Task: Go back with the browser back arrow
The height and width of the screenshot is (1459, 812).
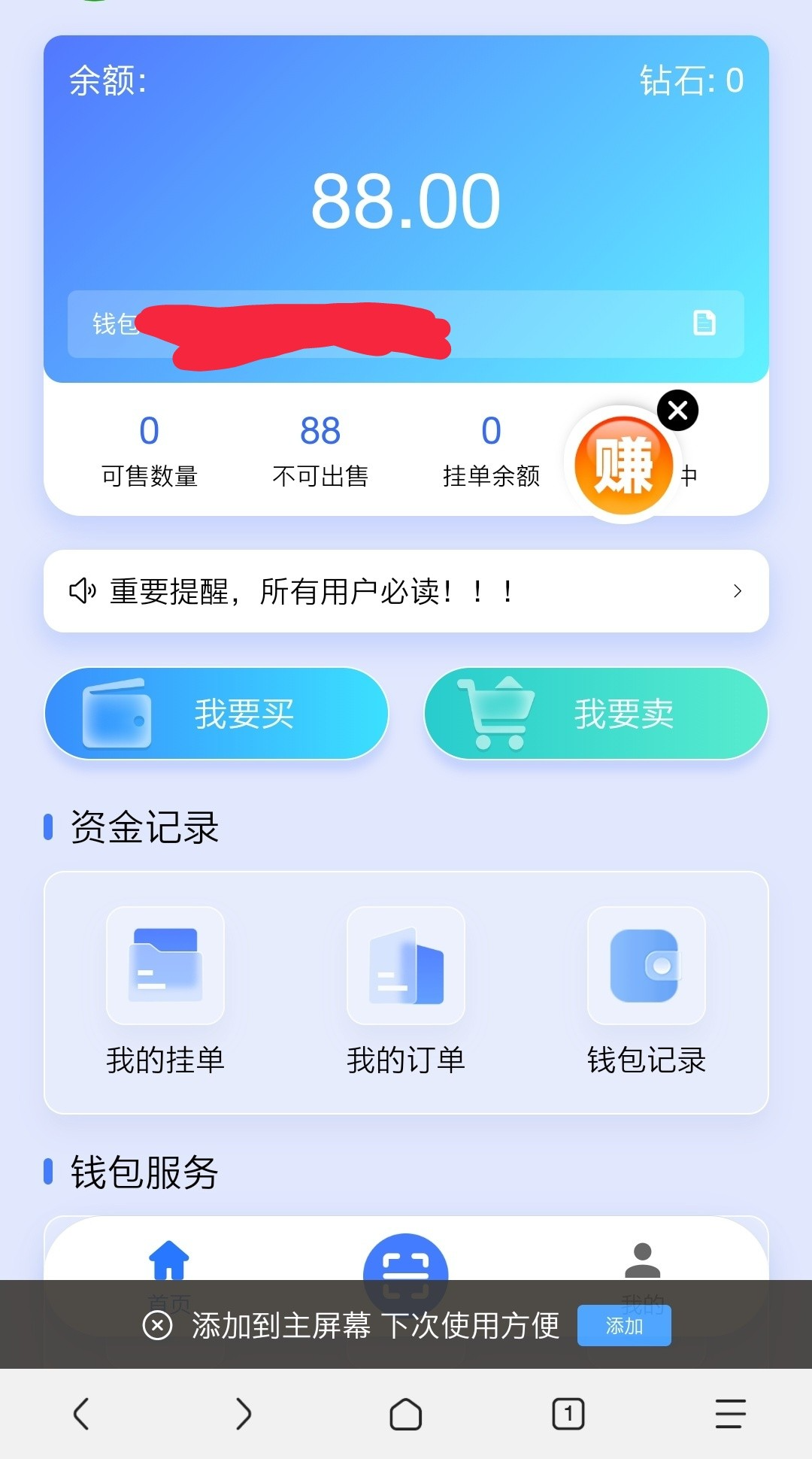Action: pos(81,1414)
